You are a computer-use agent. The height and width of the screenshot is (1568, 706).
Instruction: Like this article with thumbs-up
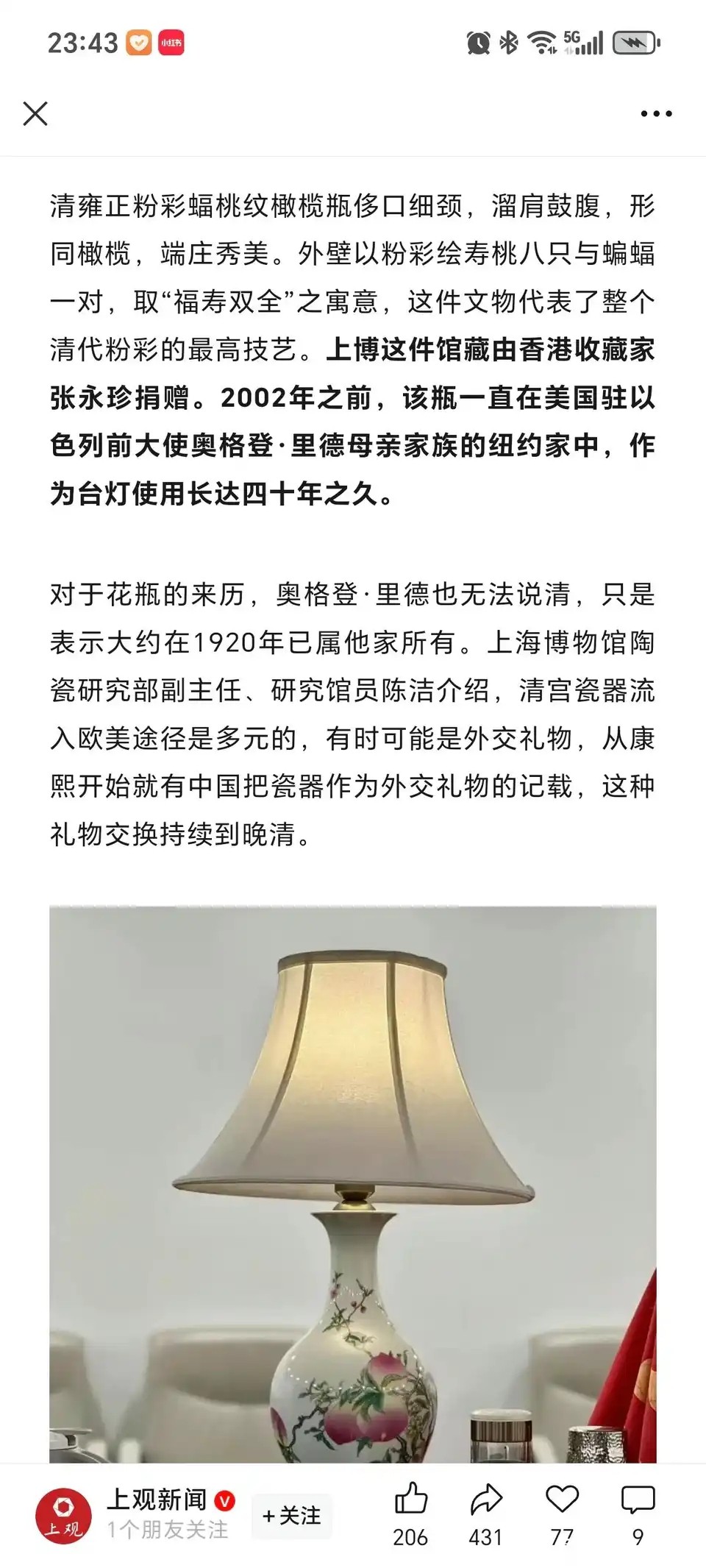(x=410, y=1500)
